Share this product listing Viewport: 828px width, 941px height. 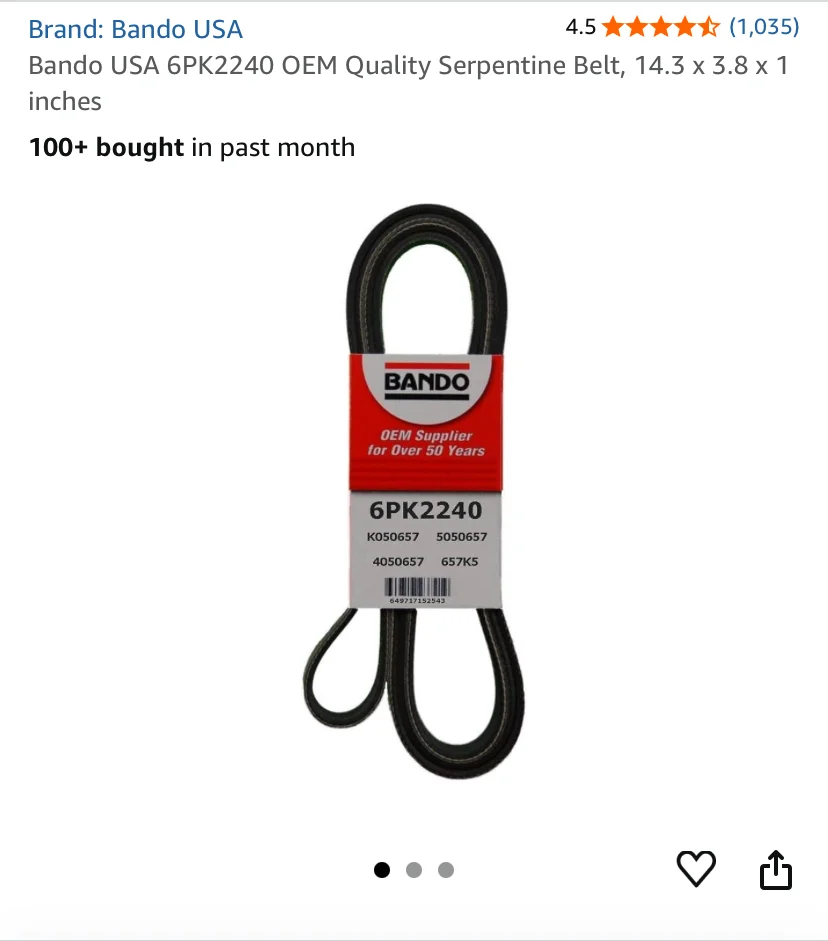776,869
